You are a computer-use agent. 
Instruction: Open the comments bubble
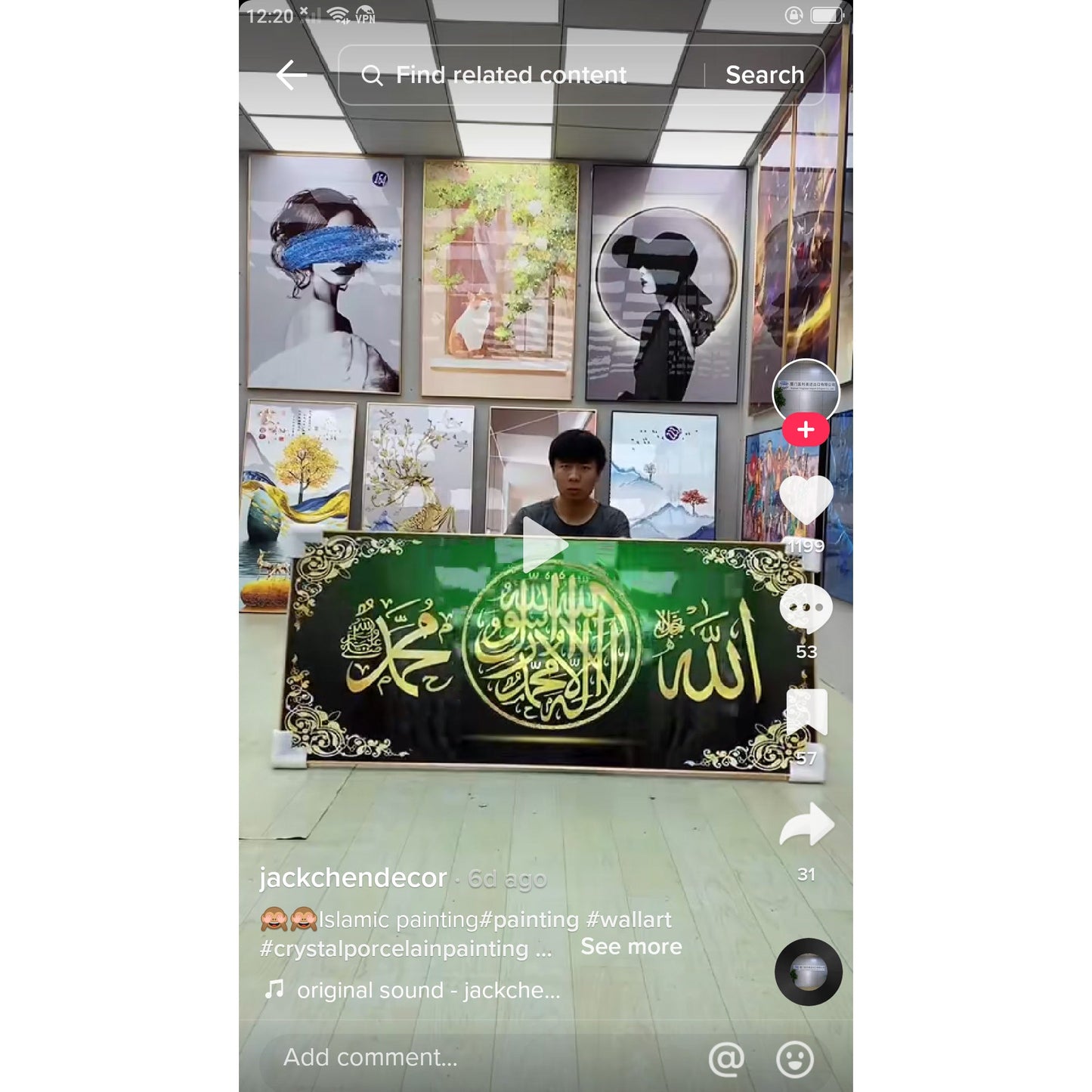(x=806, y=608)
